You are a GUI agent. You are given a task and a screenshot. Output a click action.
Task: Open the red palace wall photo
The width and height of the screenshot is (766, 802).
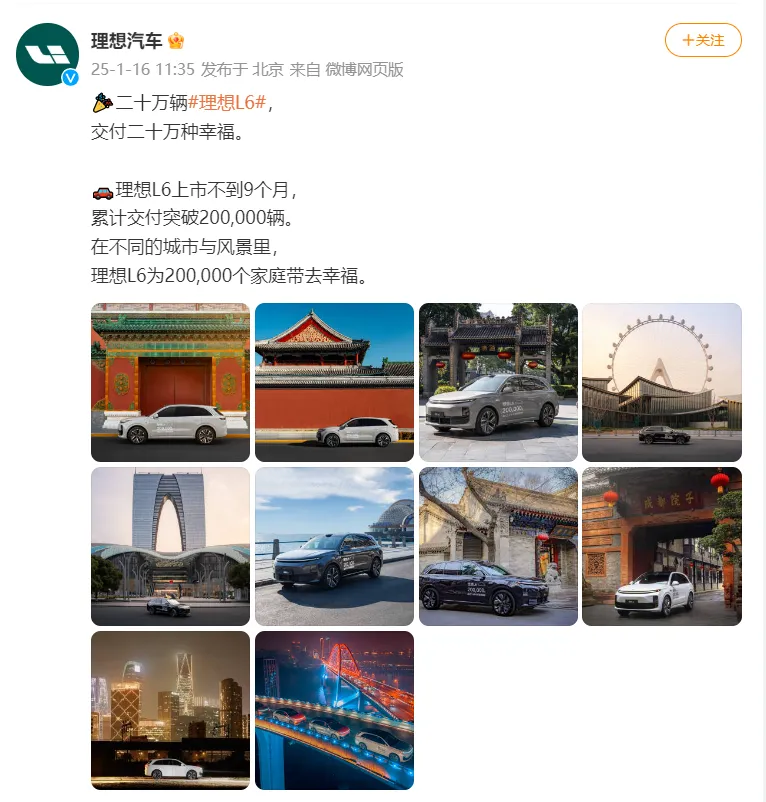coord(334,382)
